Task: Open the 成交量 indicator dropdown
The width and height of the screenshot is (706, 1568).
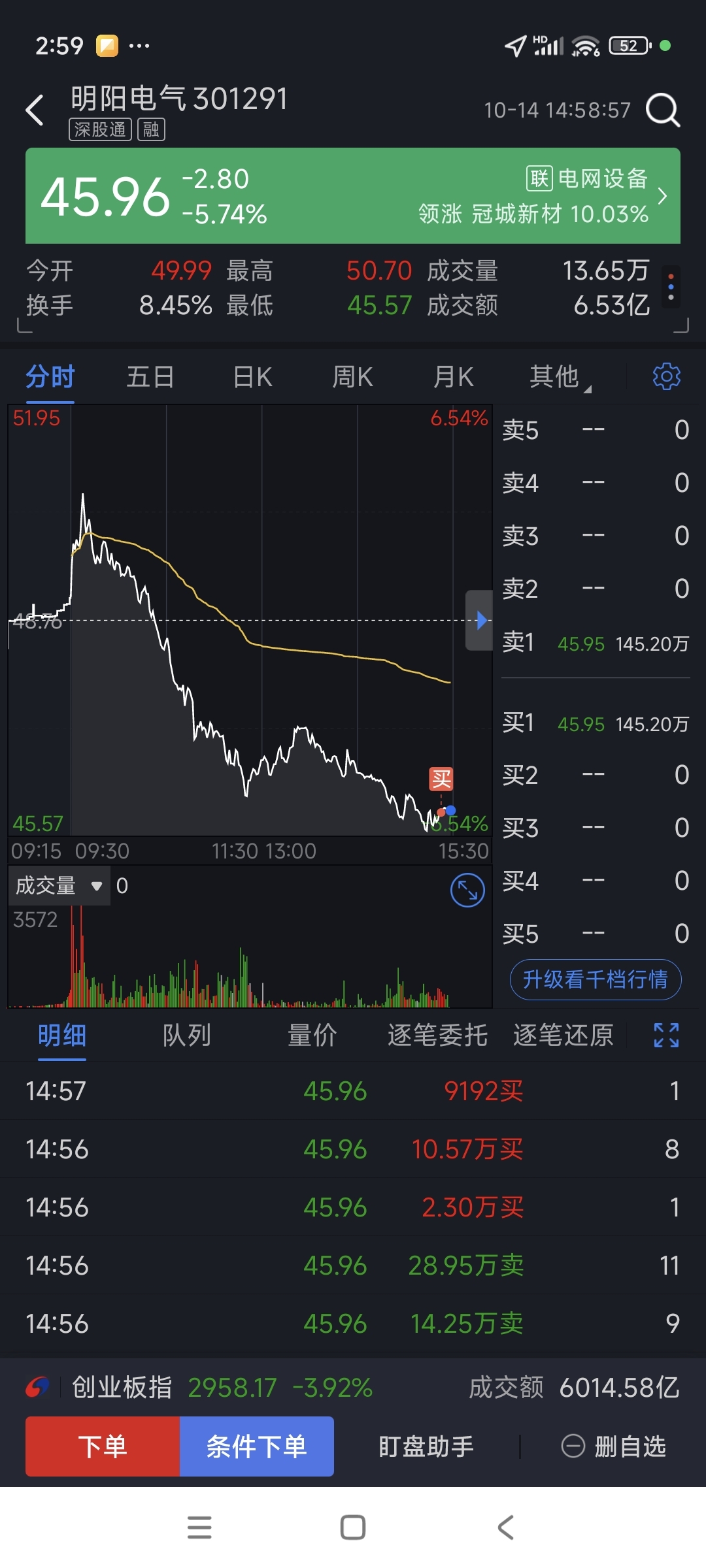Action: [59, 886]
